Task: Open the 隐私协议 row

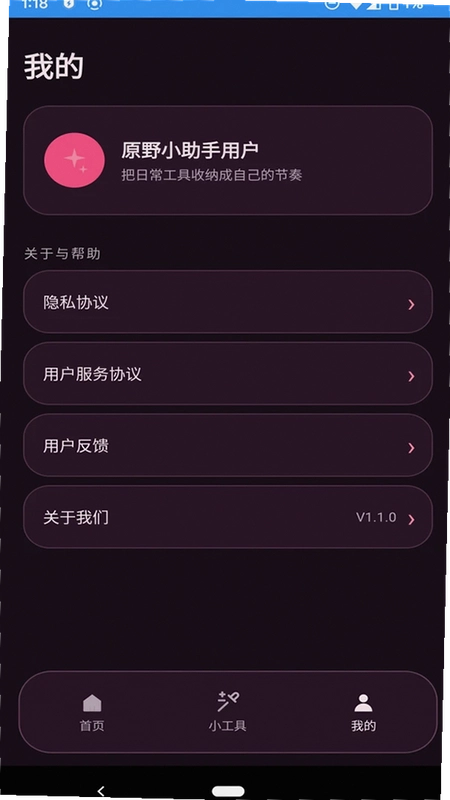Action: point(228,302)
